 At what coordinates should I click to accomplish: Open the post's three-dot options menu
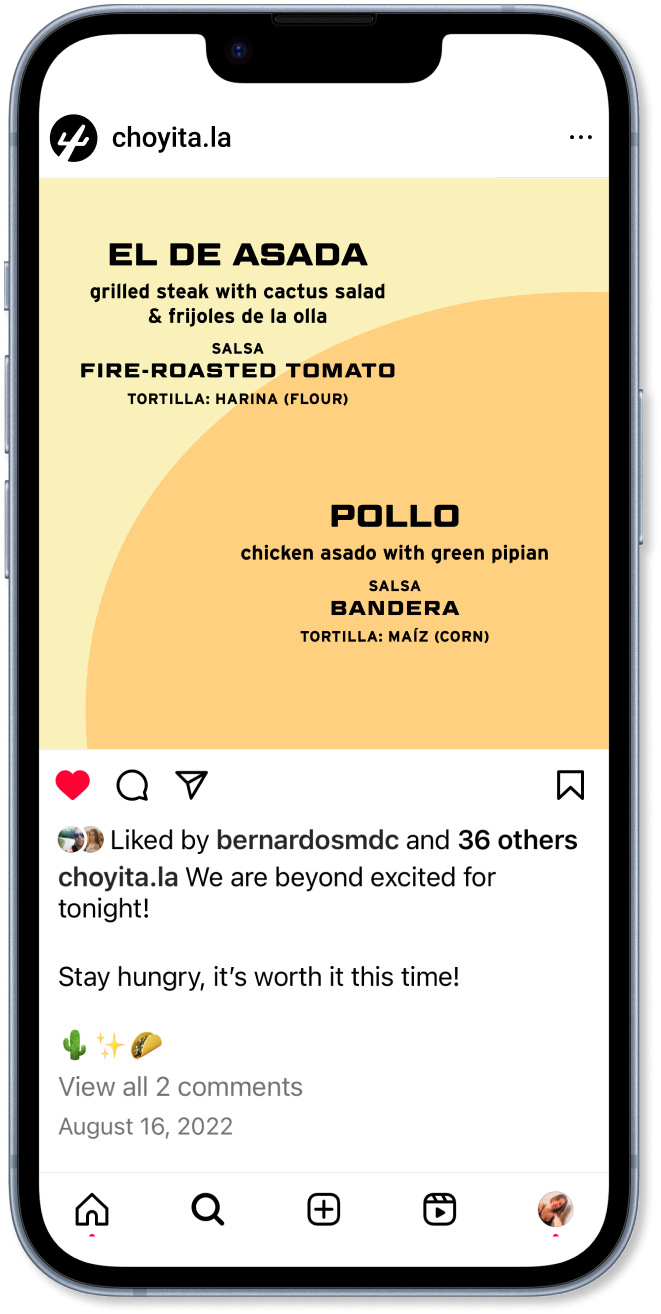tap(580, 138)
